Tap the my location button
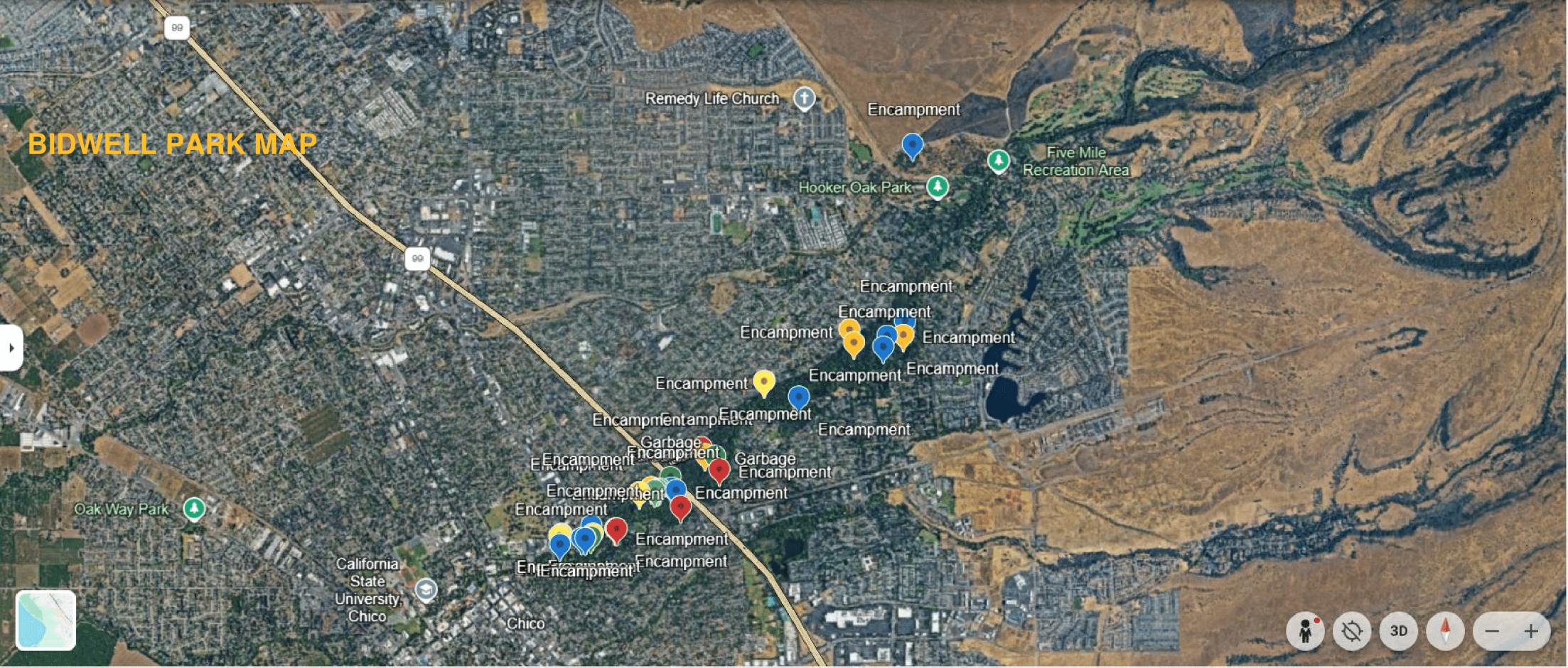The height and width of the screenshot is (668, 1568). [x=1351, y=630]
